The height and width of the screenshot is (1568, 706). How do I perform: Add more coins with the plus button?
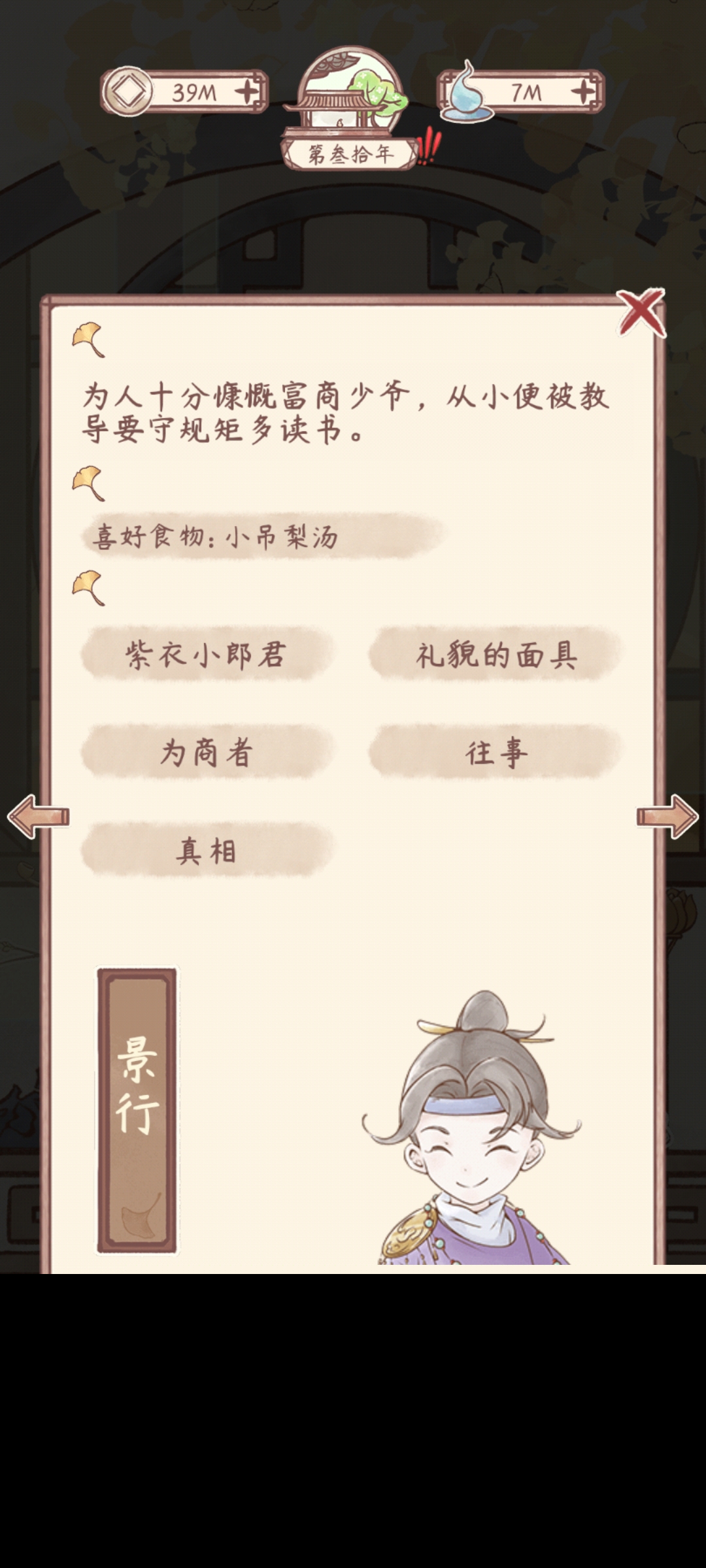coord(248,92)
